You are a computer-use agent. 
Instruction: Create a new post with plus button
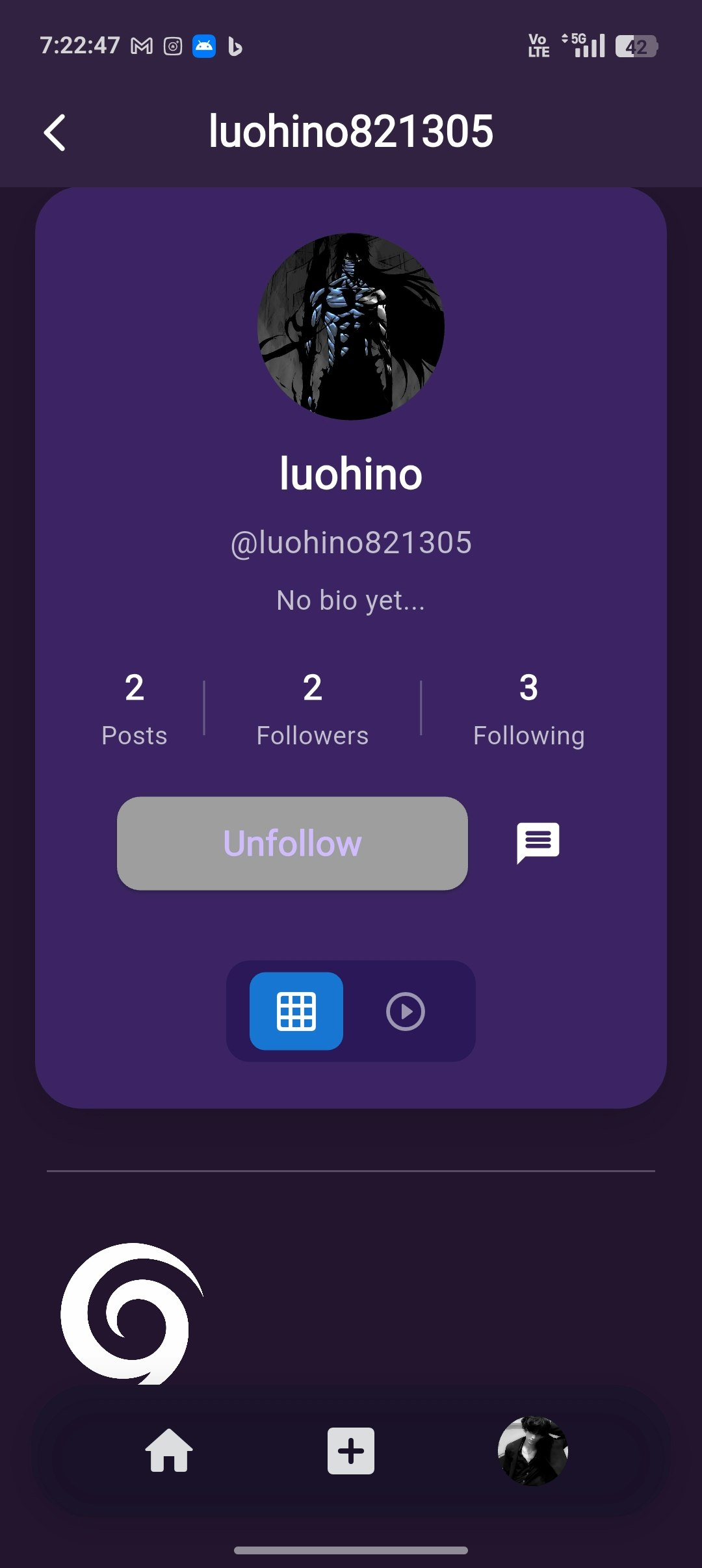click(351, 1451)
